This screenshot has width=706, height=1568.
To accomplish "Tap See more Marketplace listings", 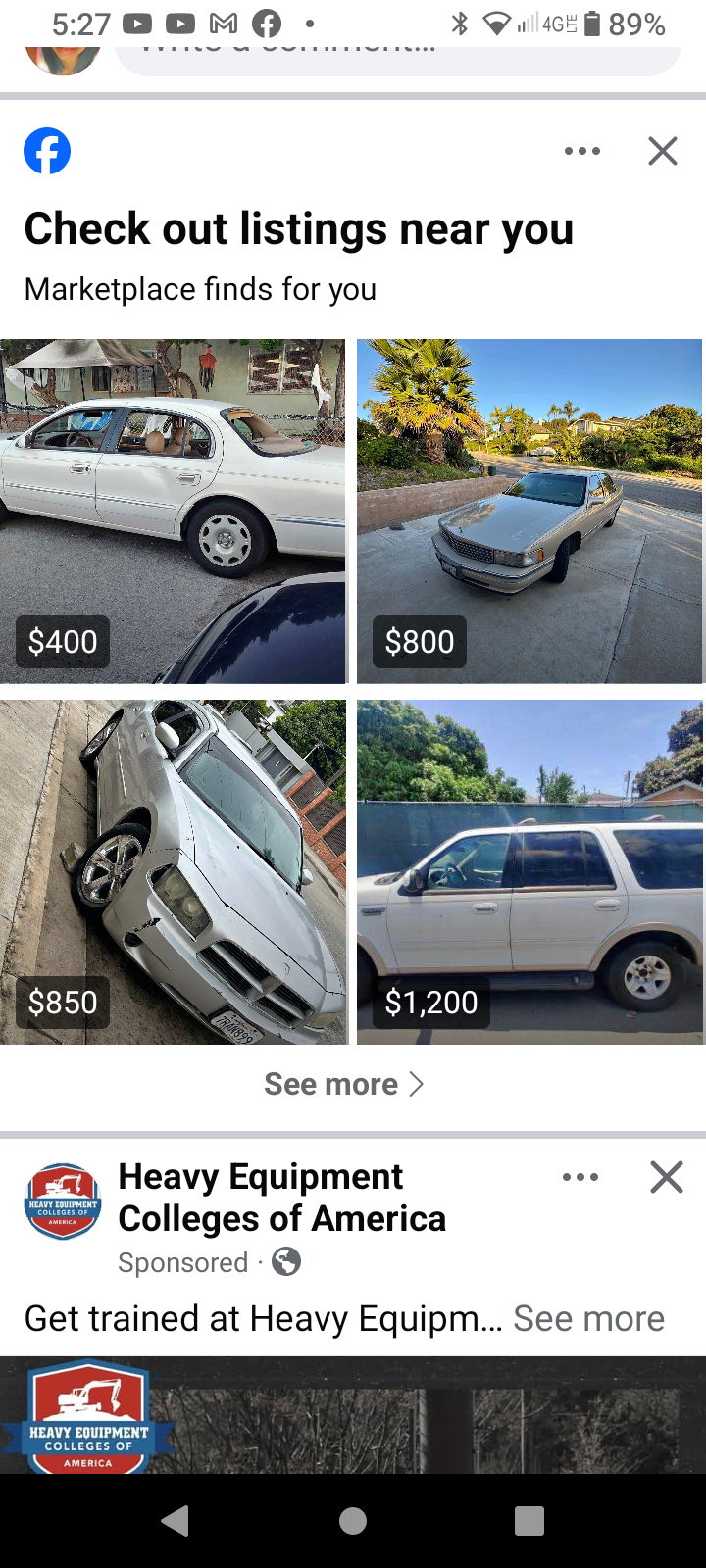I will [x=343, y=1084].
